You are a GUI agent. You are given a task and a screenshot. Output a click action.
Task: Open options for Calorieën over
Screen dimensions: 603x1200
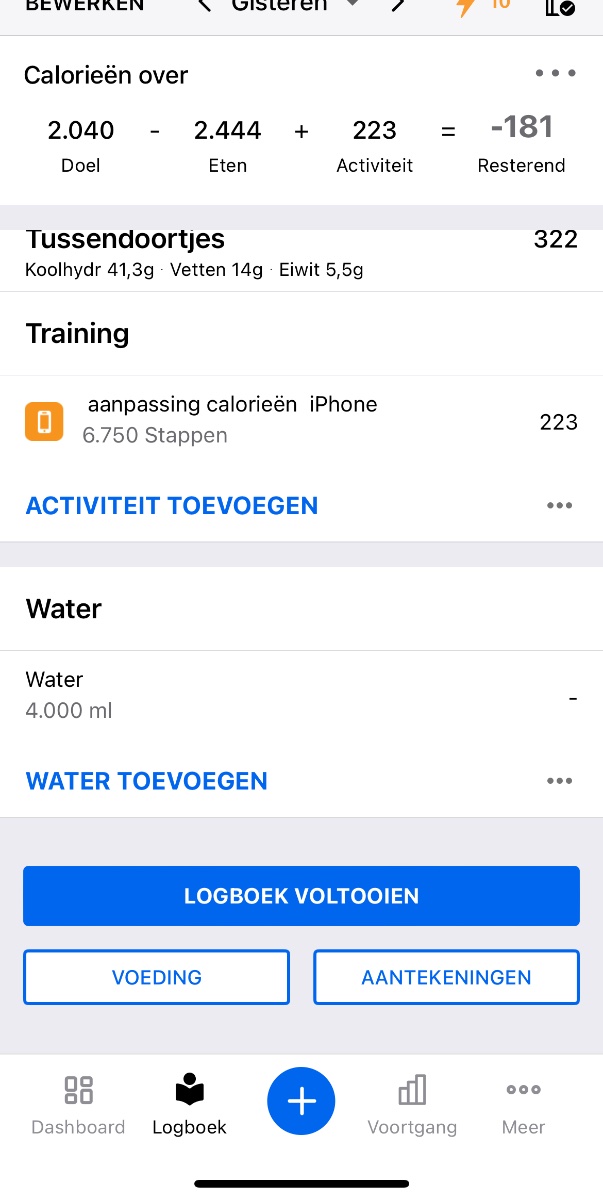[556, 73]
